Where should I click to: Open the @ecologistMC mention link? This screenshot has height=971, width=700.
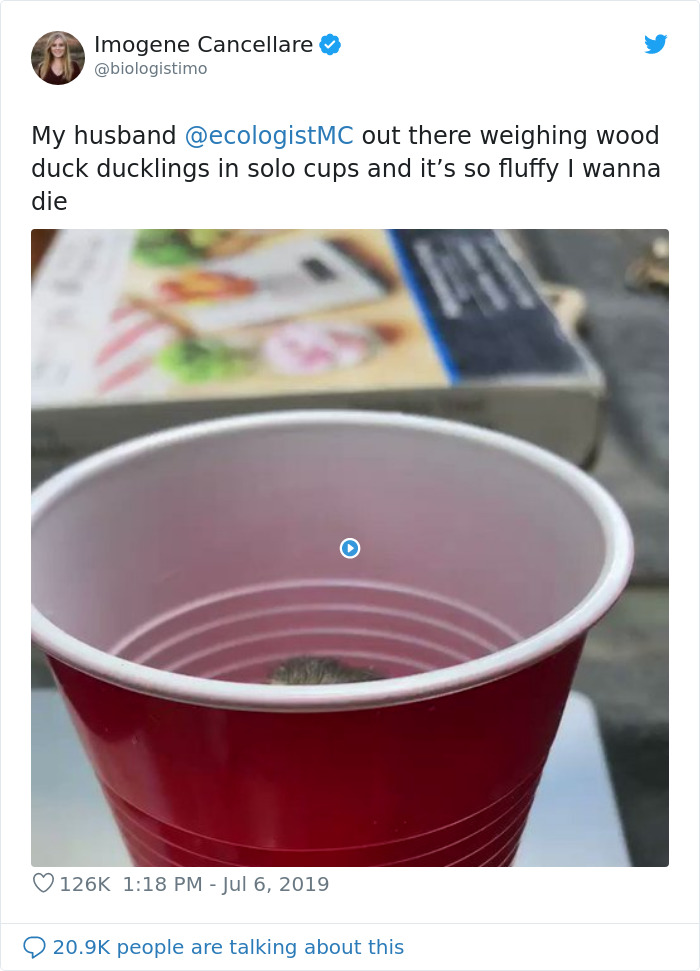(x=269, y=136)
